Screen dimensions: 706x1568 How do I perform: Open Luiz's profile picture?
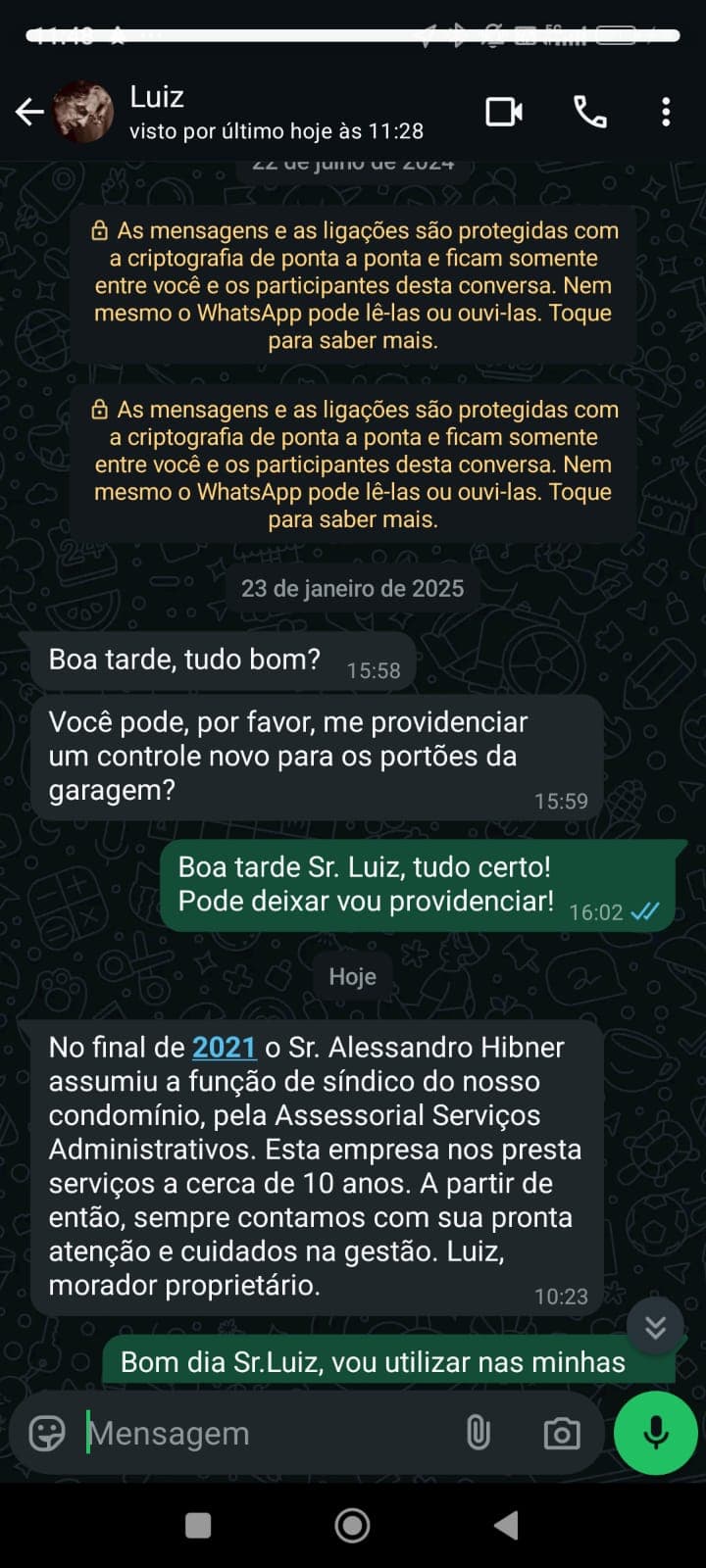[82, 111]
